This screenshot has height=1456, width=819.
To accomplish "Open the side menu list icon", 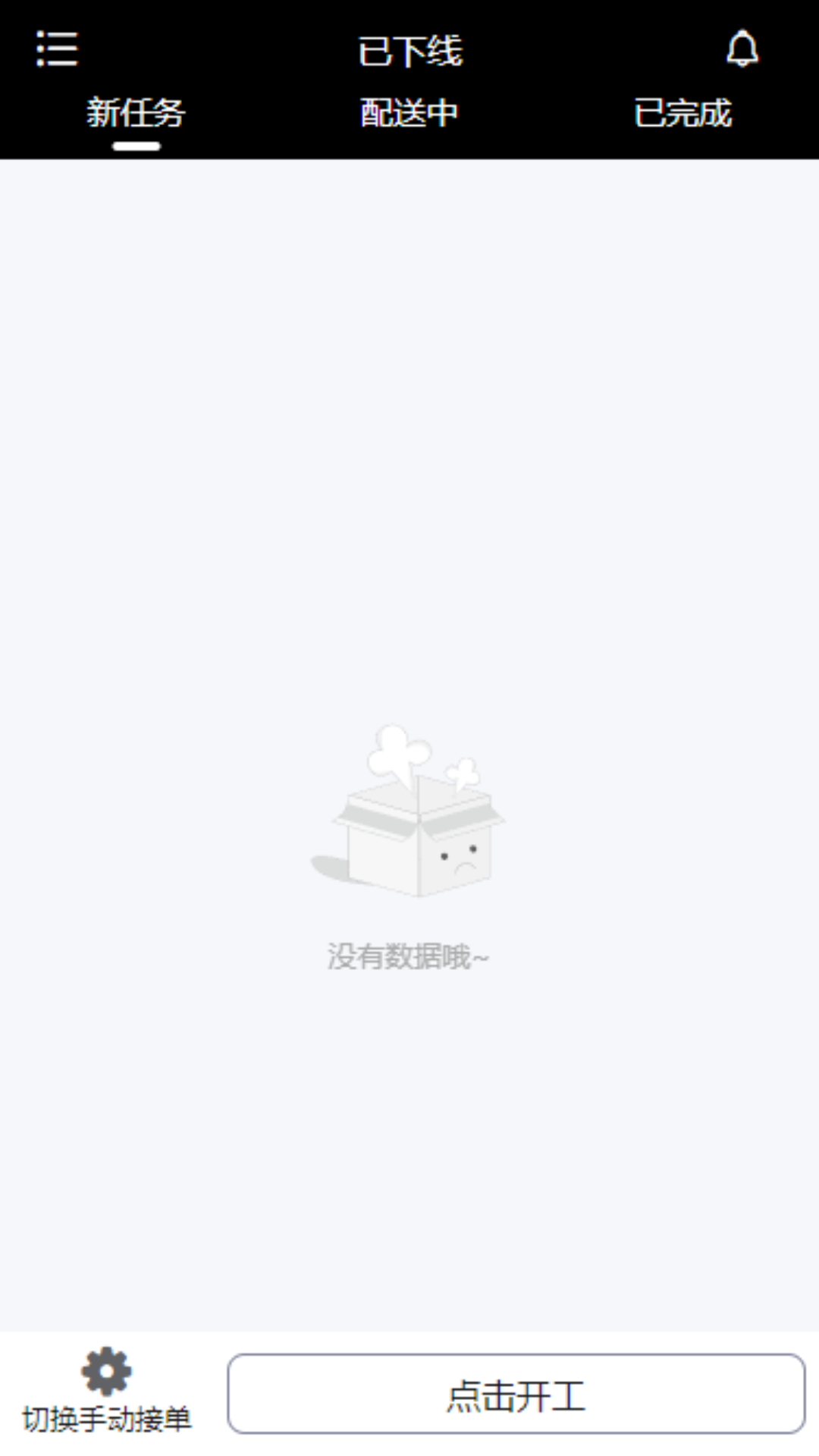I will tap(57, 49).
